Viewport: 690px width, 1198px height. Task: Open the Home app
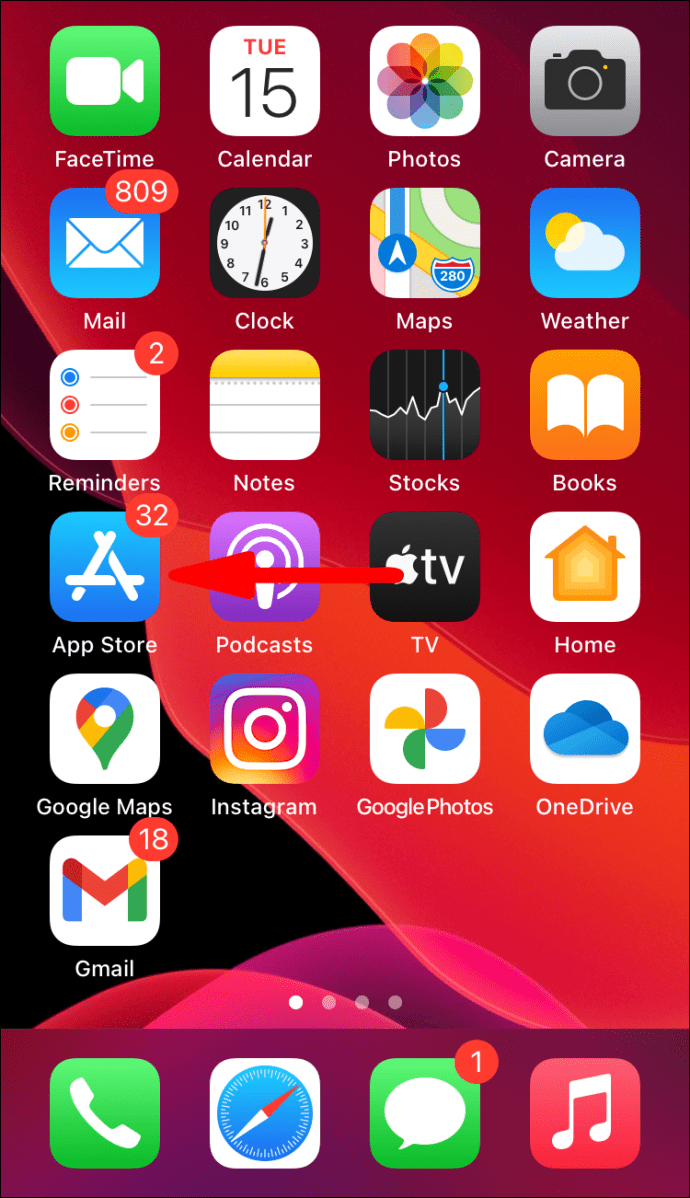click(x=585, y=567)
